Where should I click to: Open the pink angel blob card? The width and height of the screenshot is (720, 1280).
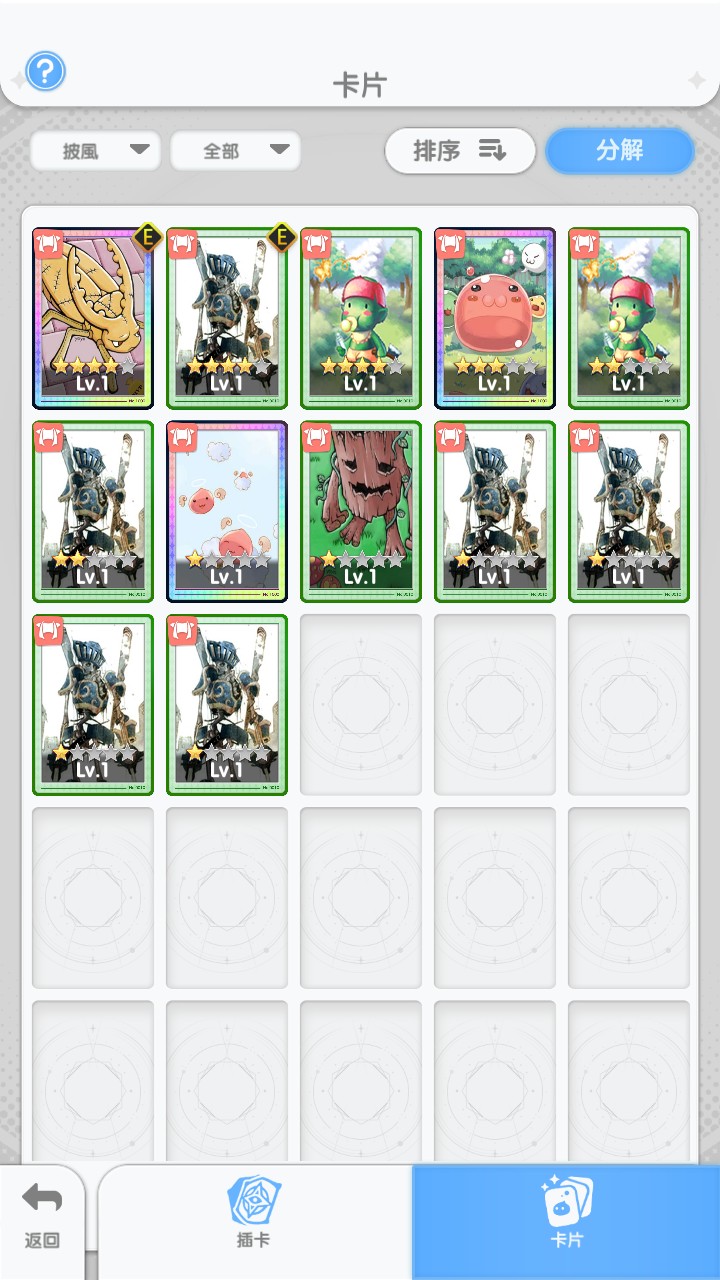[226, 511]
